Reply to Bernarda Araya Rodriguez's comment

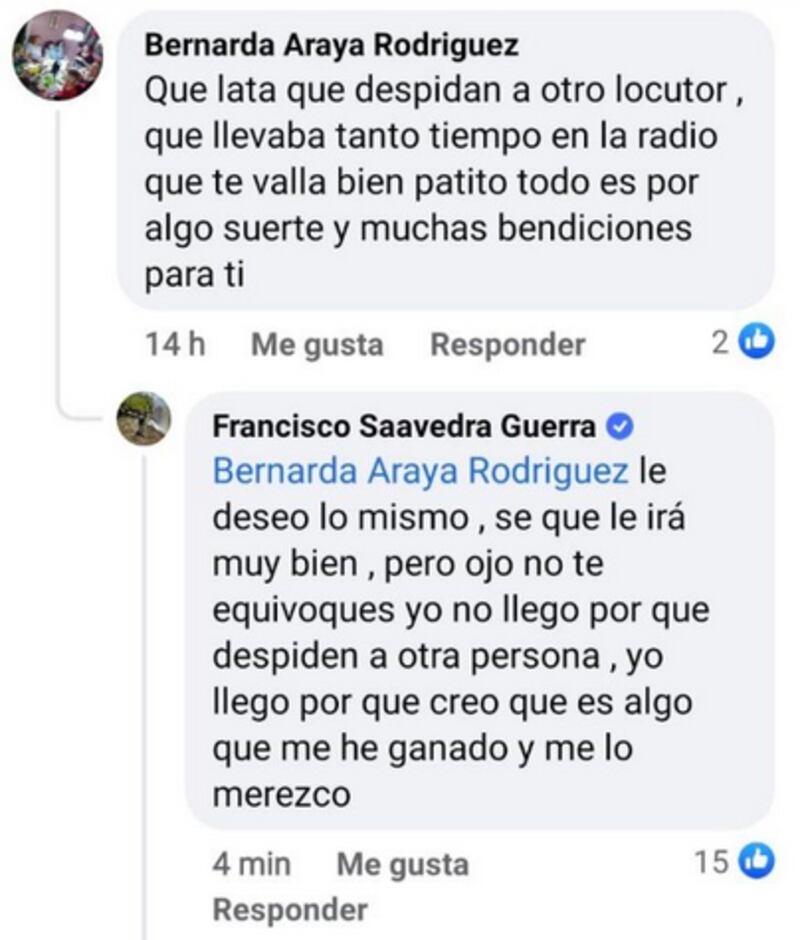pos(507,345)
